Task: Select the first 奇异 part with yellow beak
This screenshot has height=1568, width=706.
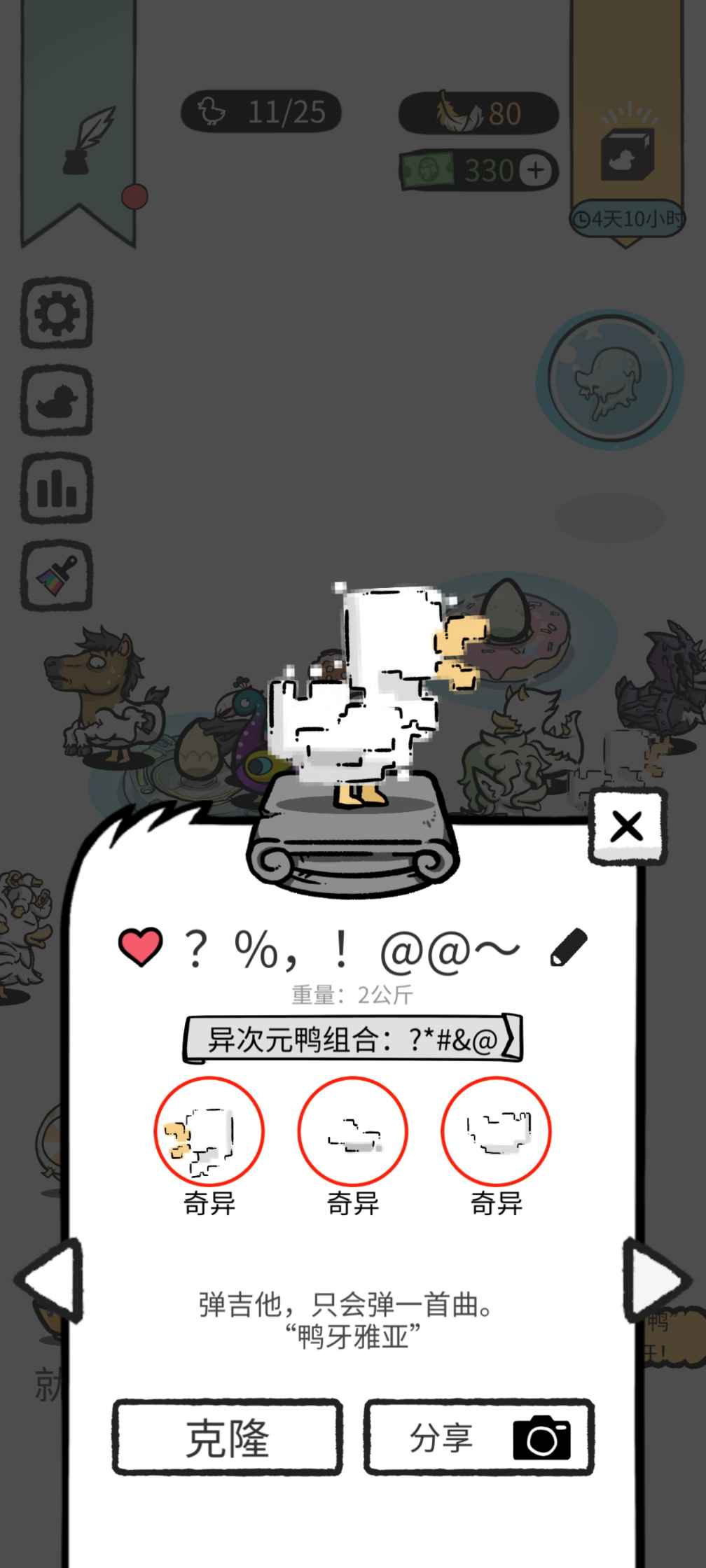Action: (209, 1131)
